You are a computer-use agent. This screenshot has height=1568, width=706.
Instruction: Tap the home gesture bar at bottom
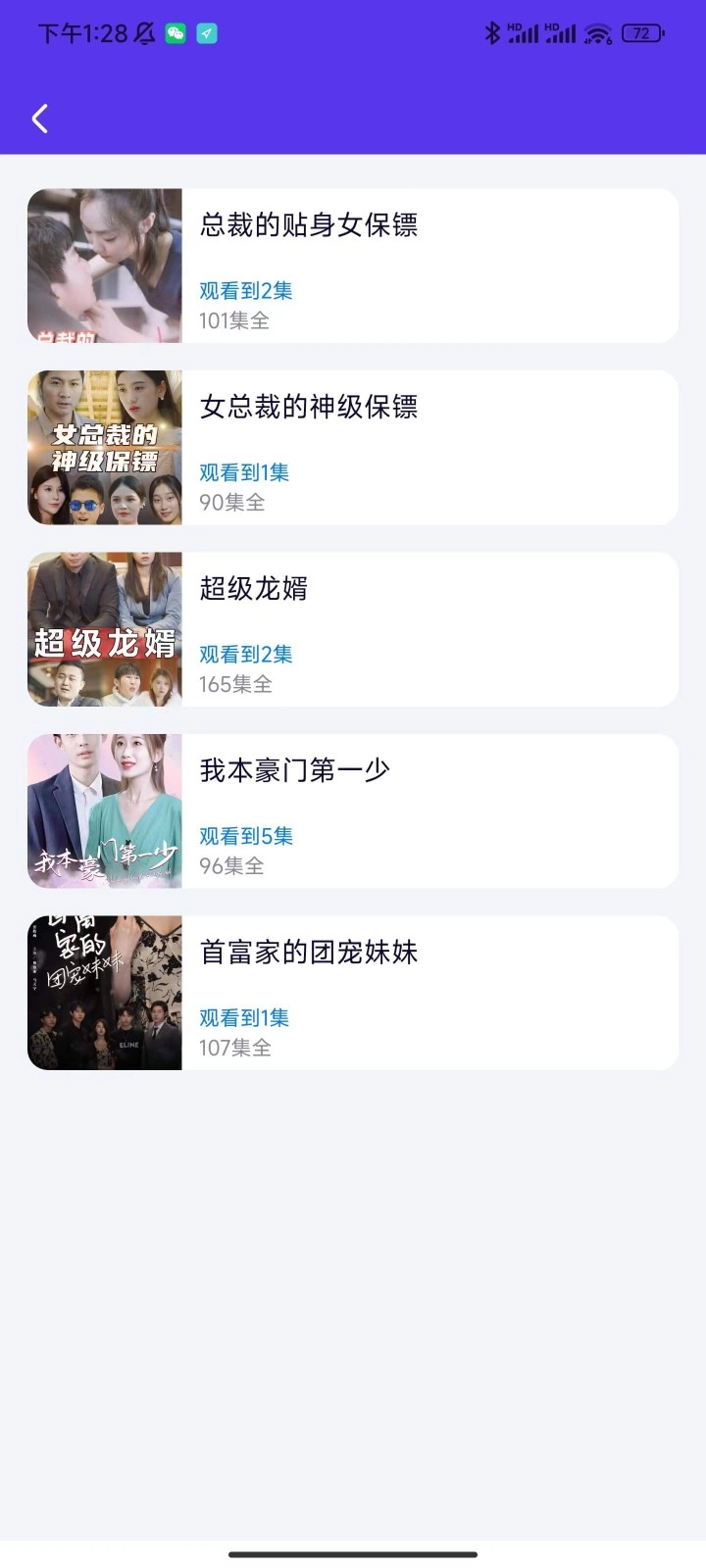[x=353, y=1553]
